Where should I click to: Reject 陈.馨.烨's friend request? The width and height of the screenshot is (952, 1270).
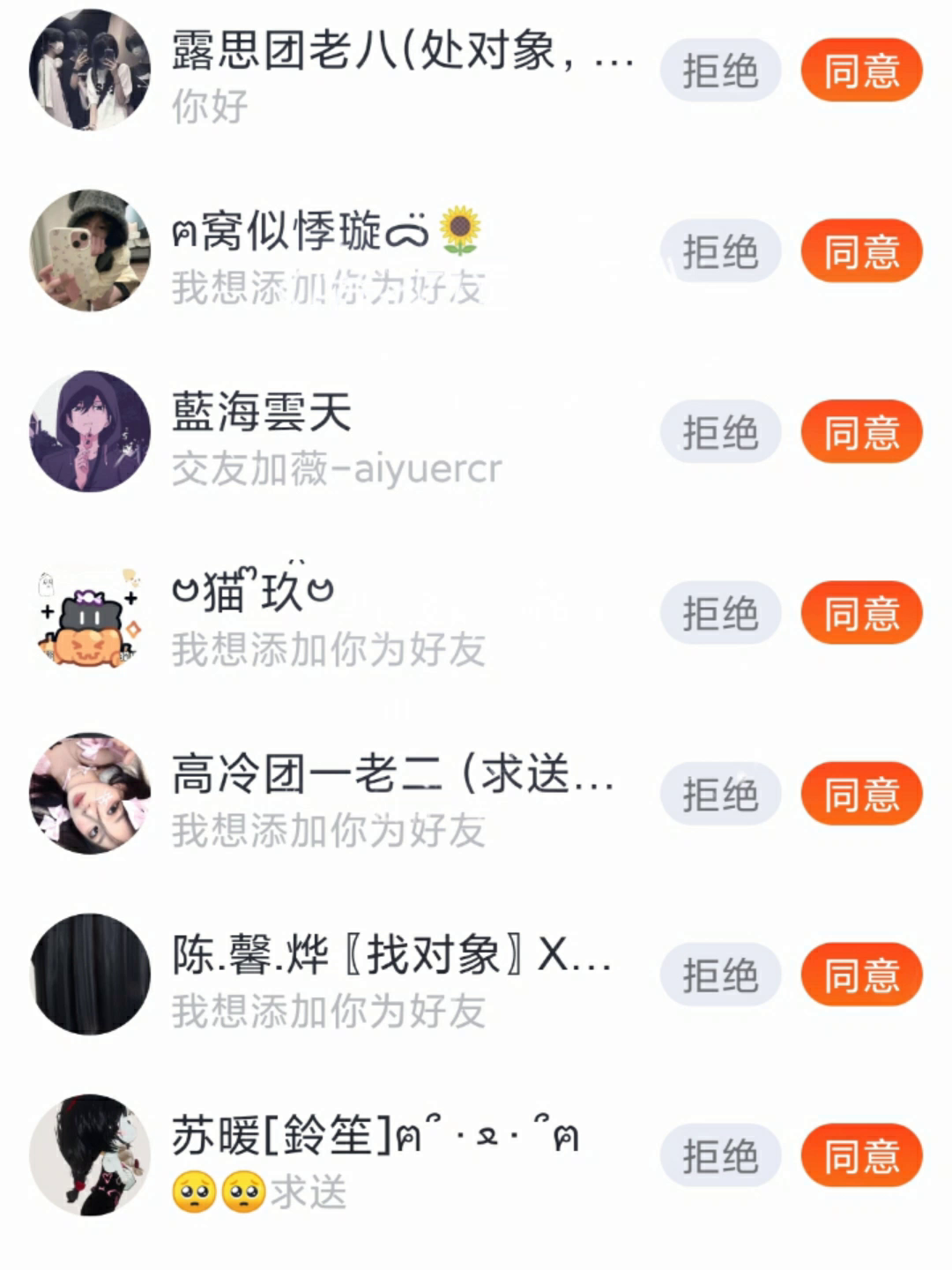click(x=720, y=975)
